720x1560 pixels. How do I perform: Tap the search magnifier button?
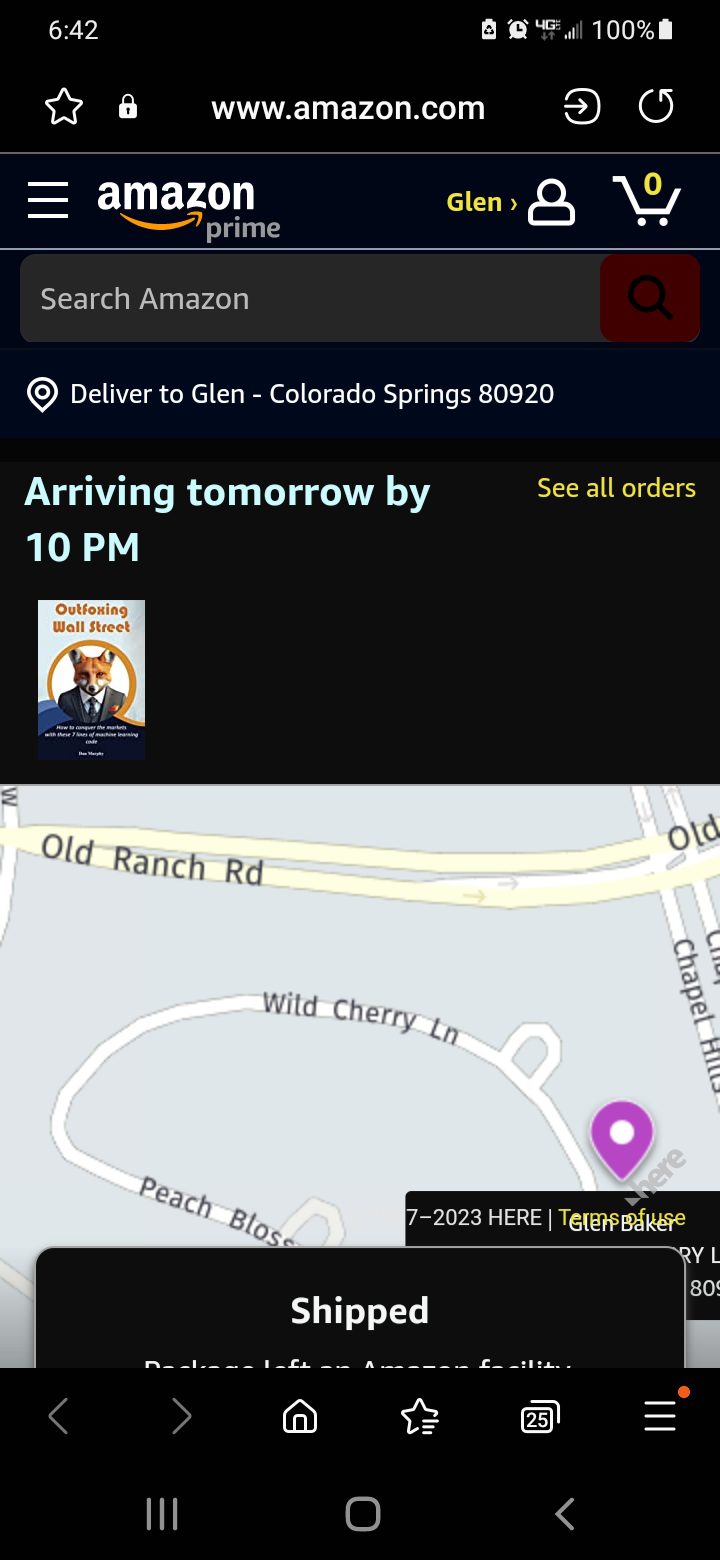coord(650,298)
